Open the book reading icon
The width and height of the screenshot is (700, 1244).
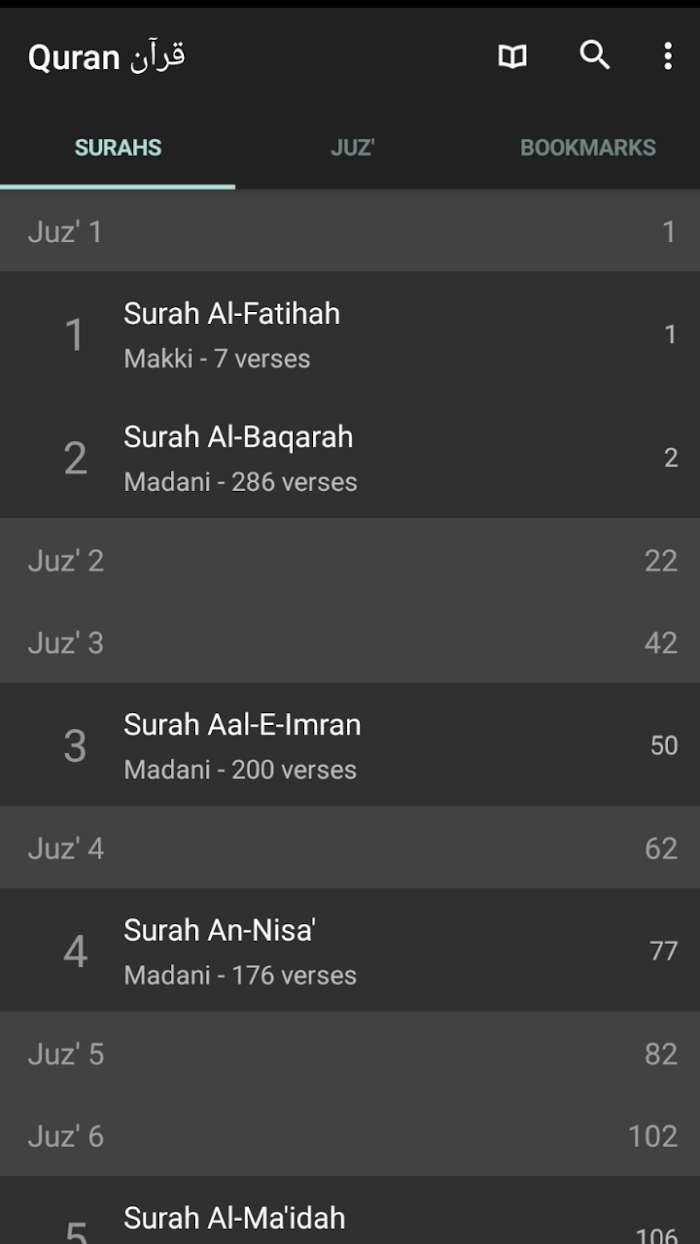tap(512, 56)
